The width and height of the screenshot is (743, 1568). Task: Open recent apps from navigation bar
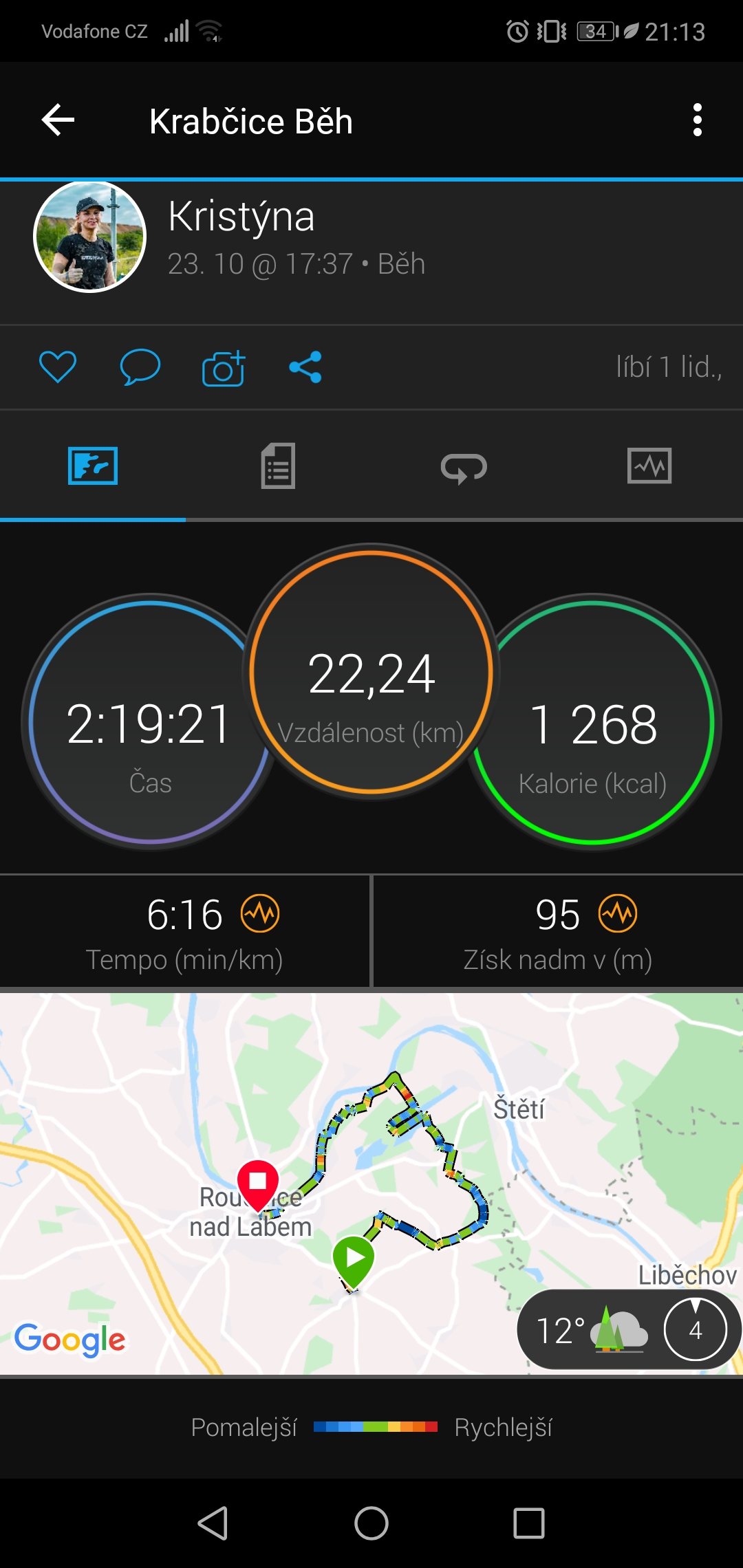529,1523
